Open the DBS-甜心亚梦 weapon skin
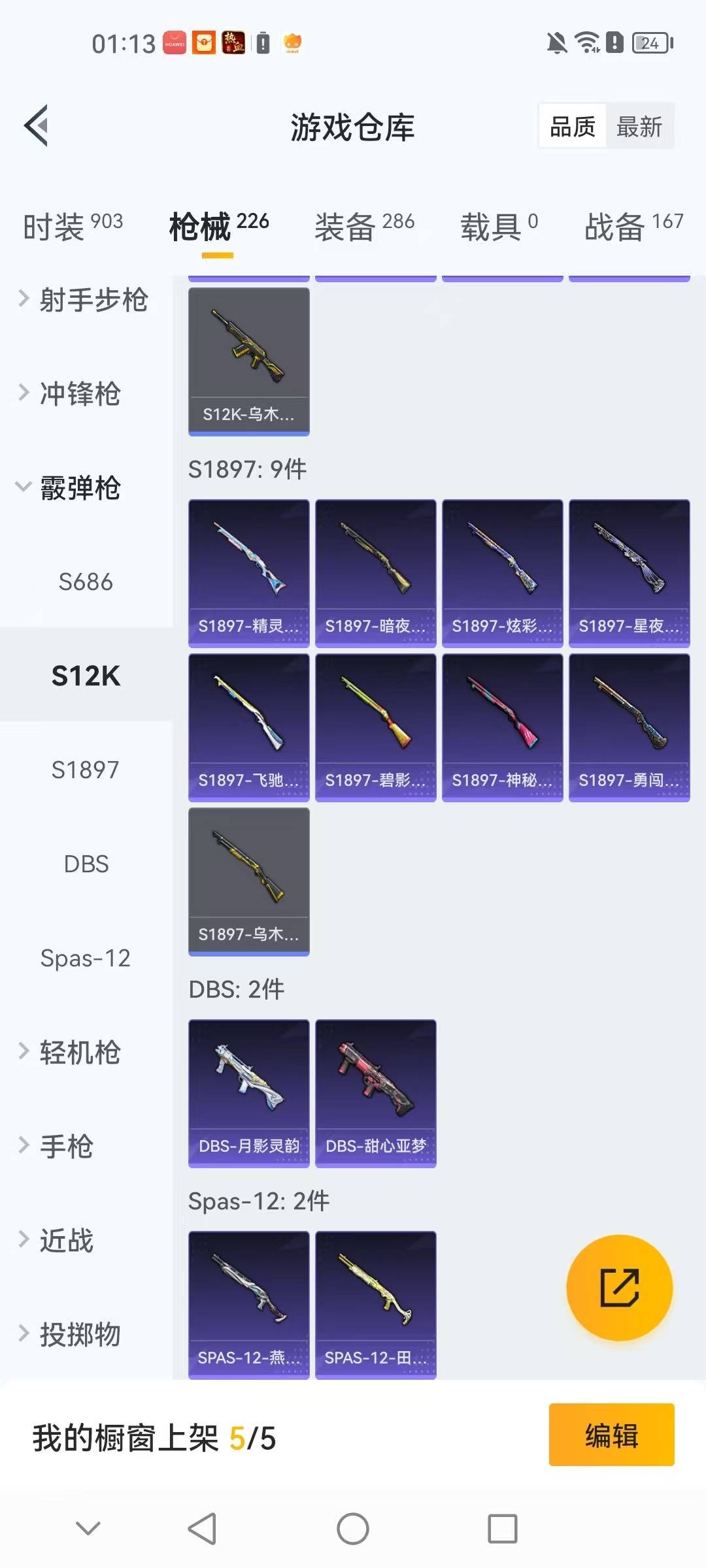This screenshot has width=706, height=1568. click(375, 1092)
